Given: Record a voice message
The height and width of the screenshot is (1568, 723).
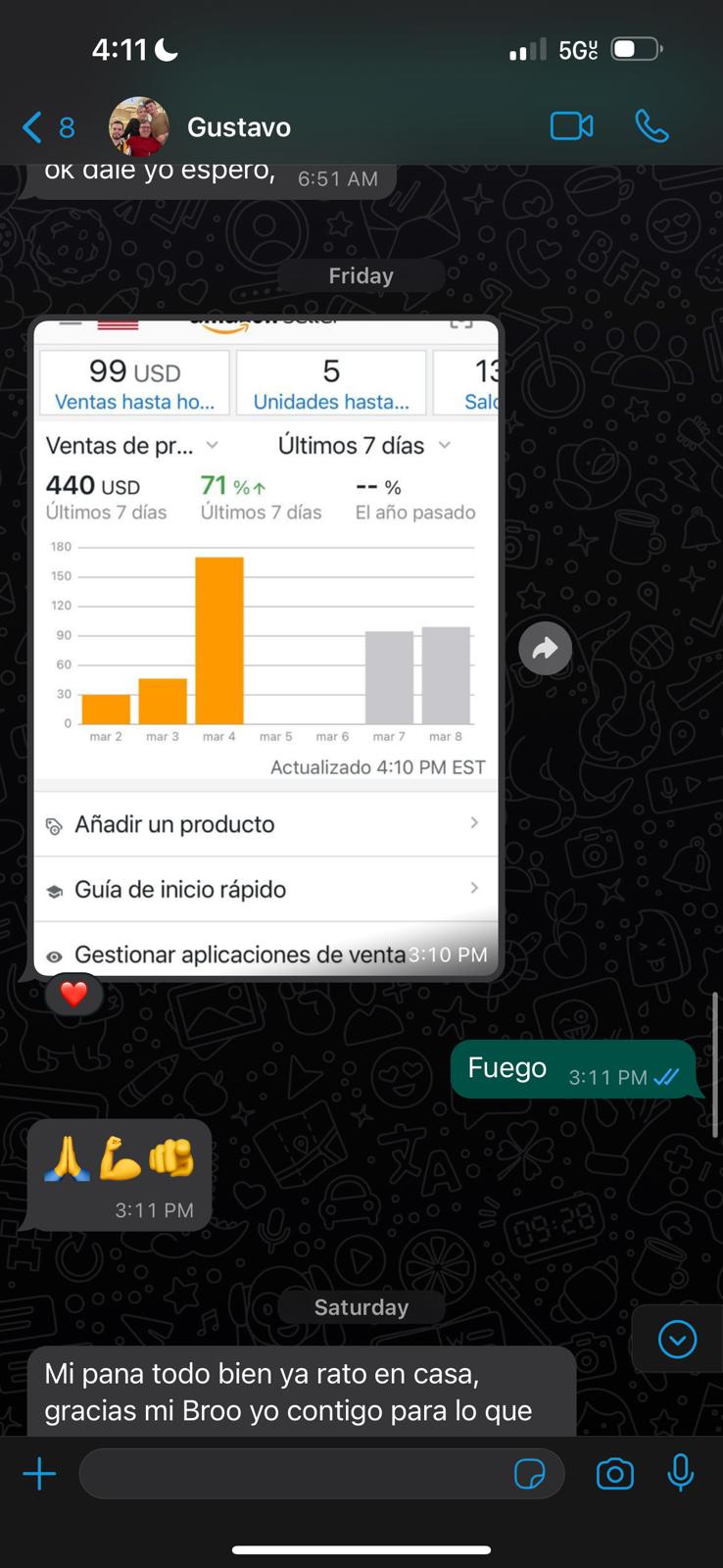Looking at the screenshot, I should click(680, 1474).
